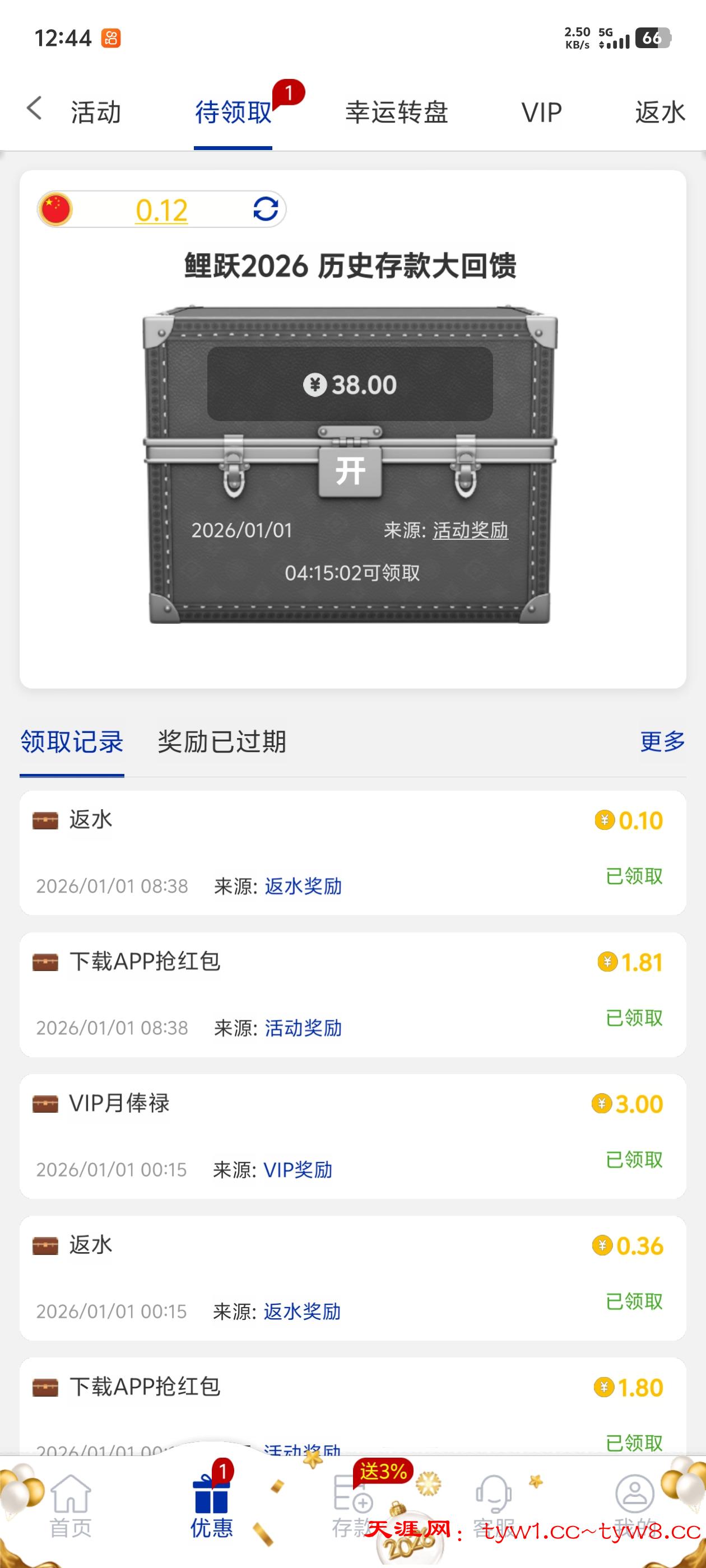The height and width of the screenshot is (1568, 706).
Task: Go to 首页 in bottom navigation
Action: pos(71,1504)
